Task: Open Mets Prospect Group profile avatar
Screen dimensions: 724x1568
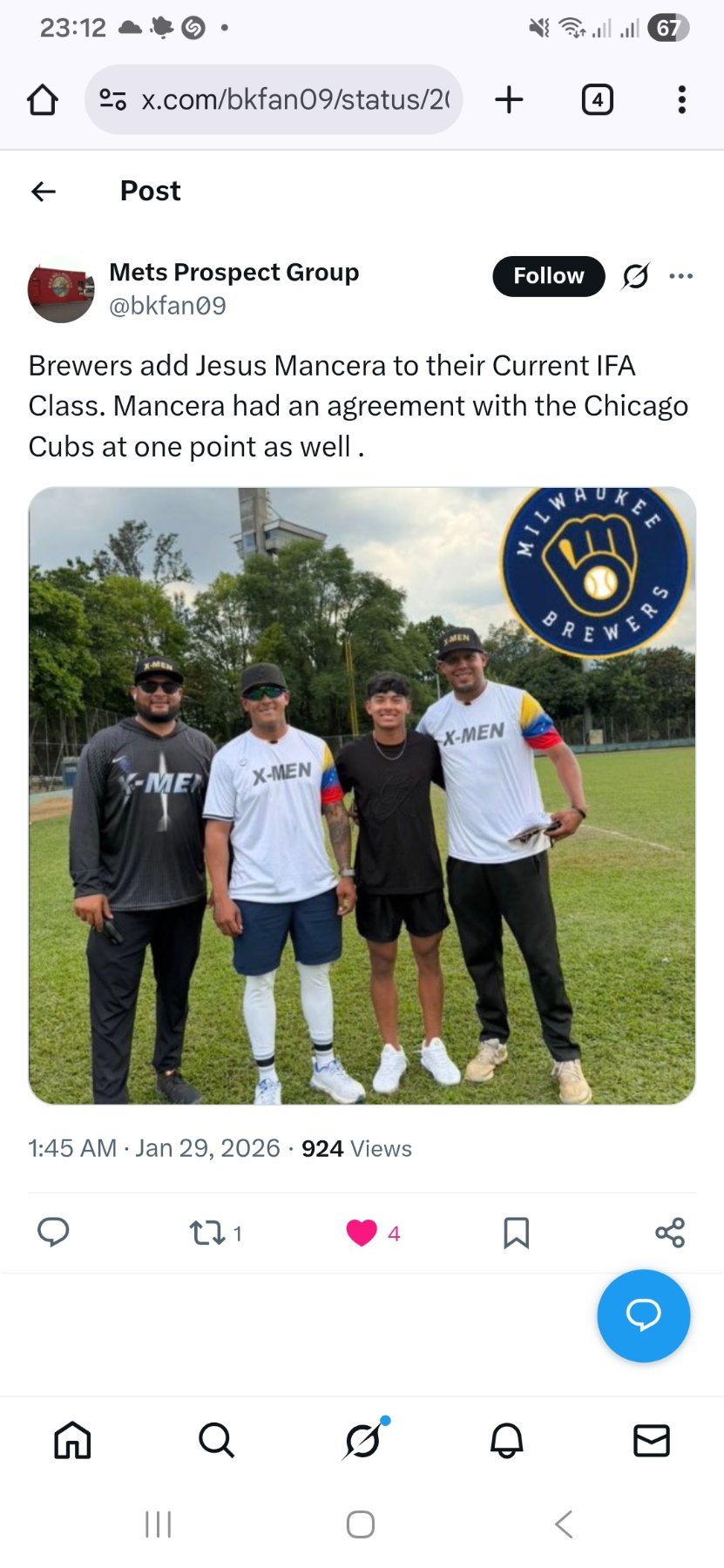Action: coord(61,290)
